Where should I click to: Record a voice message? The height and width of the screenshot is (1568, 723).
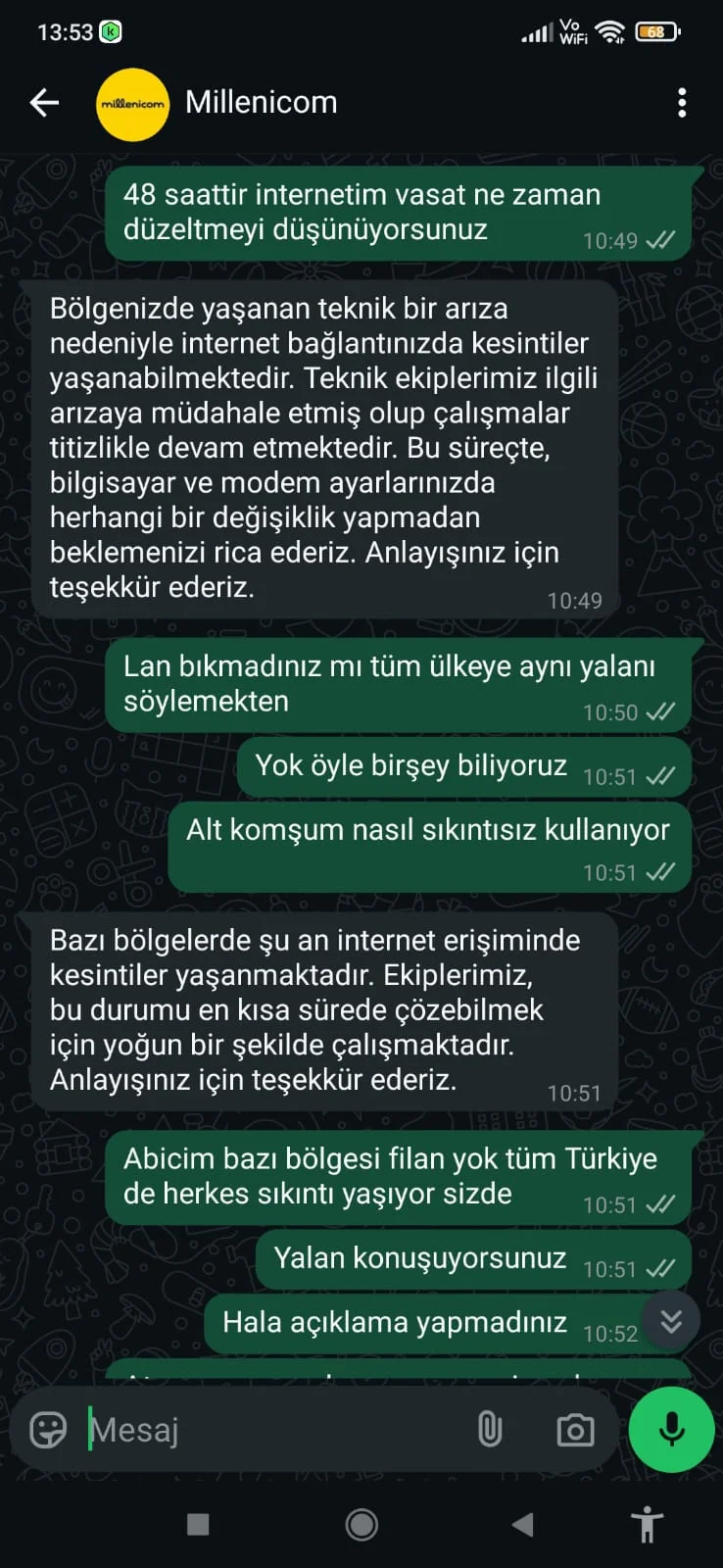coord(671,1430)
